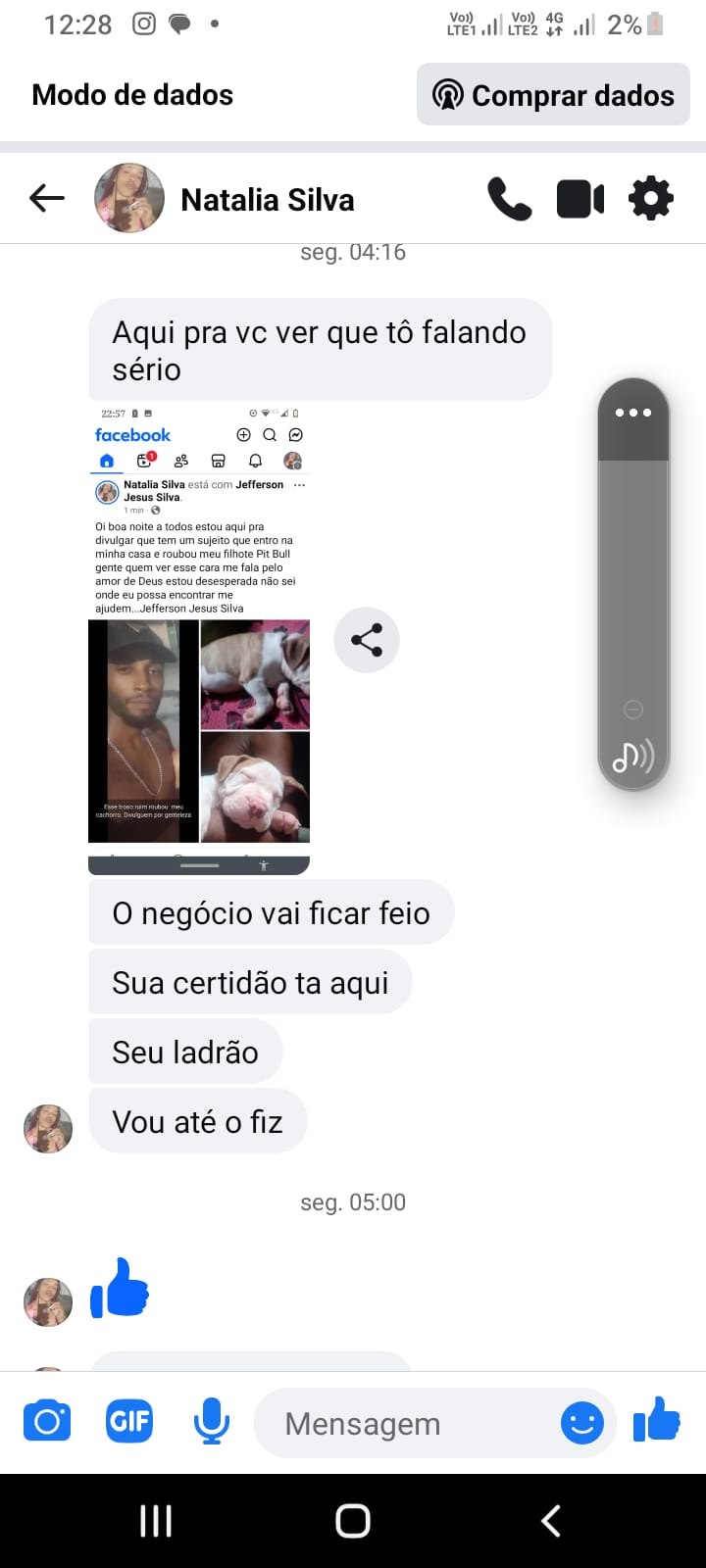The height and width of the screenshot is (1568, 706).
Task: Expand the floating volume panel options
Action: (x=633, y=413)
